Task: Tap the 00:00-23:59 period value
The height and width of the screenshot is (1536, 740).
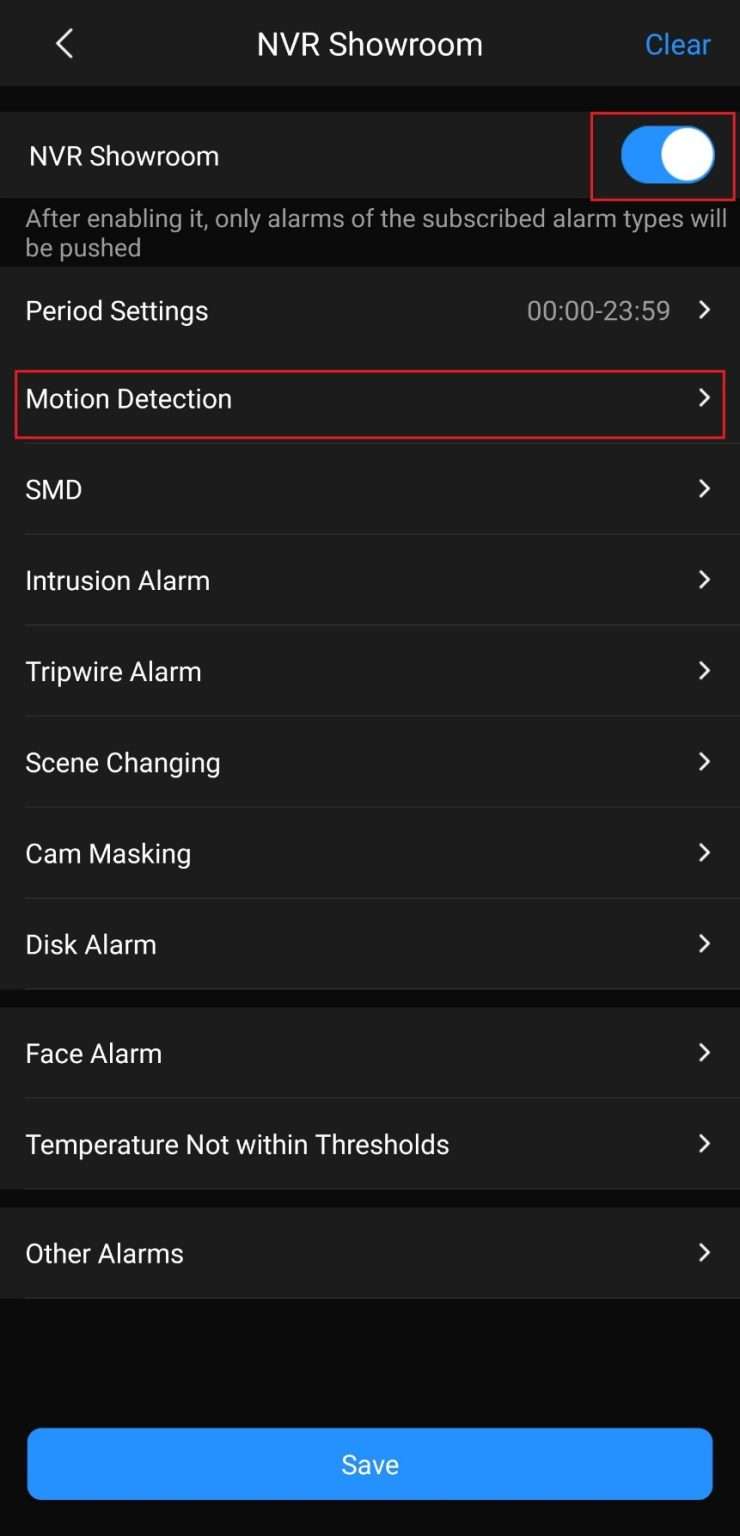Action: 600,311
